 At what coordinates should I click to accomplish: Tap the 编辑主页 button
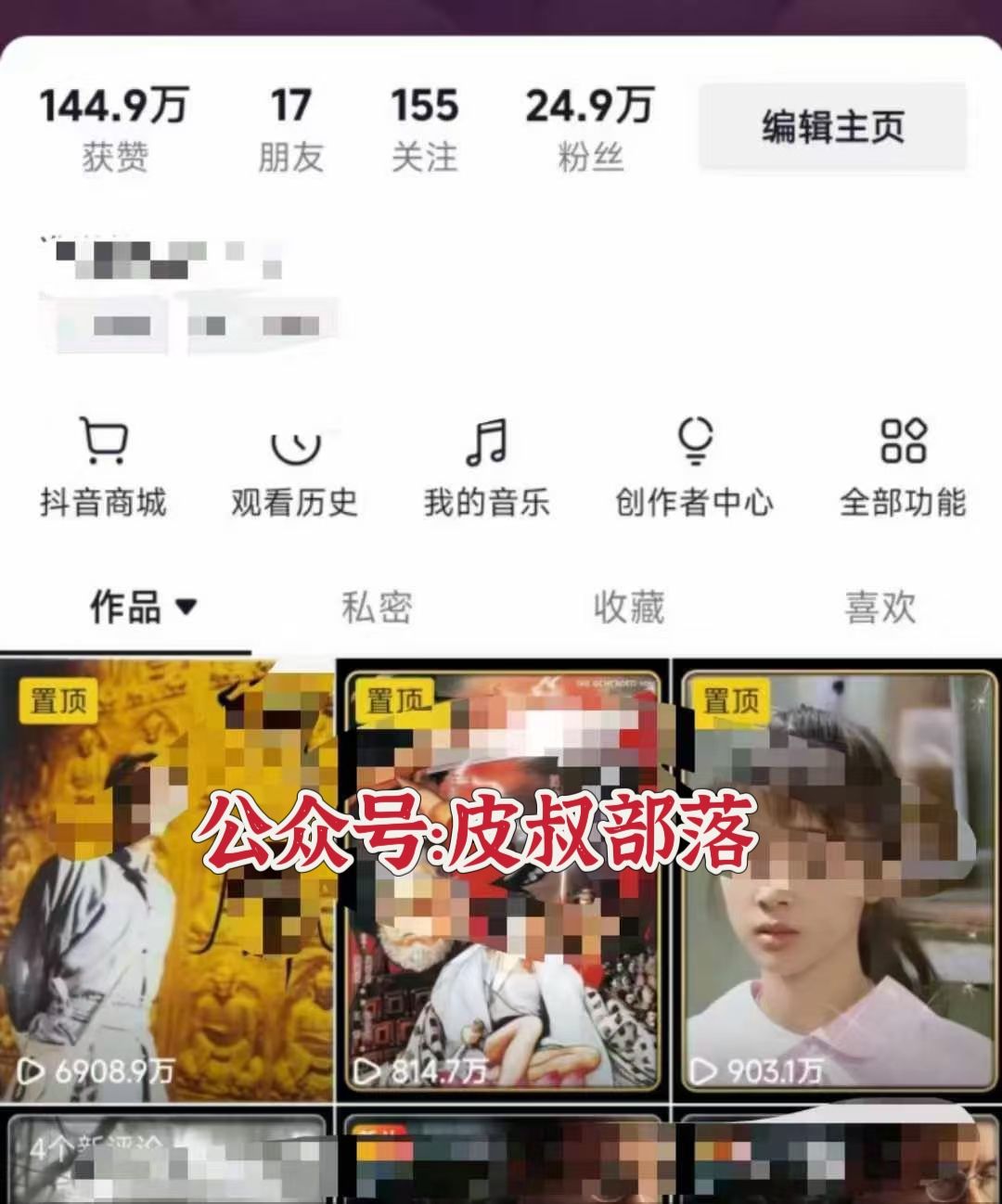click(831, 127)
